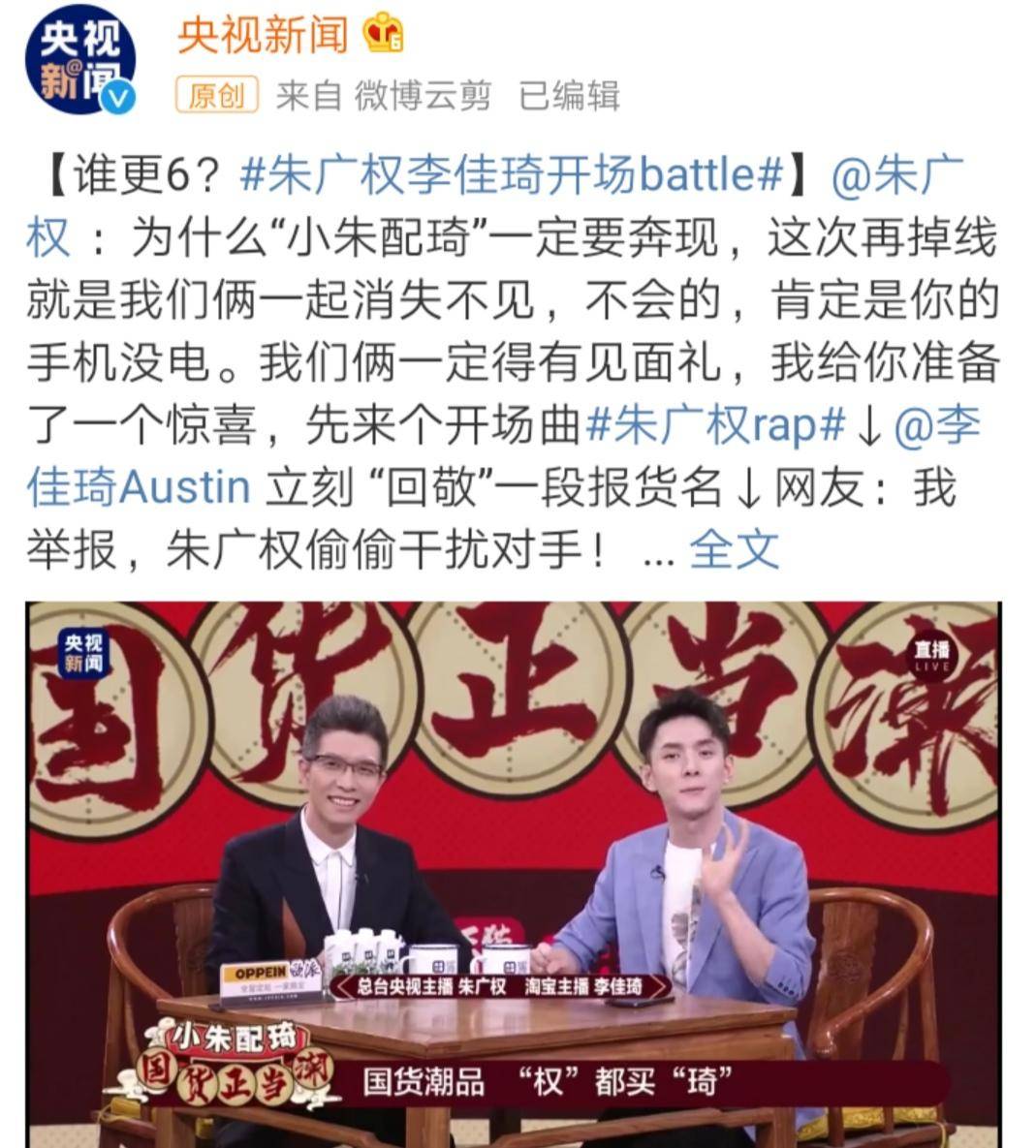The height and width of the screenshot is (1148, 1036).
Task: Click the OPPEIN 欧派 logo on the table
Action: pyautogui.click(x=278, y=974)
